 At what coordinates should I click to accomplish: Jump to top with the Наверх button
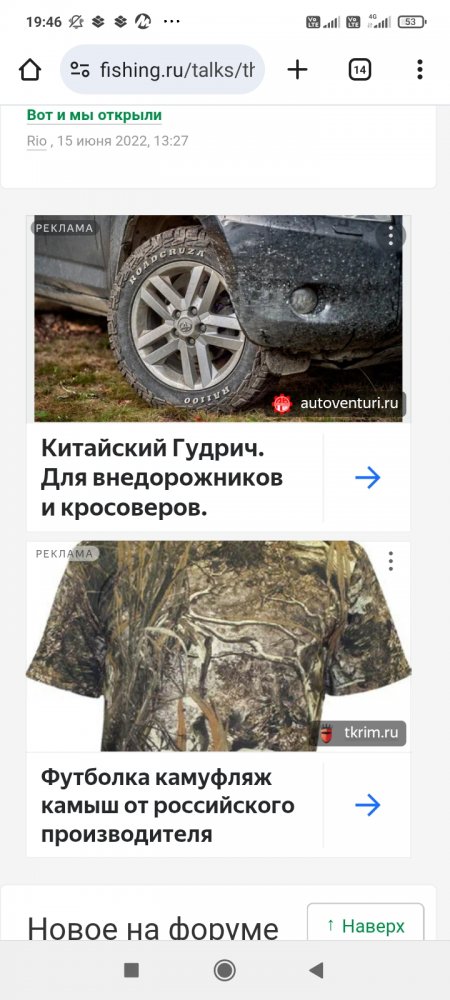point(366,925)
